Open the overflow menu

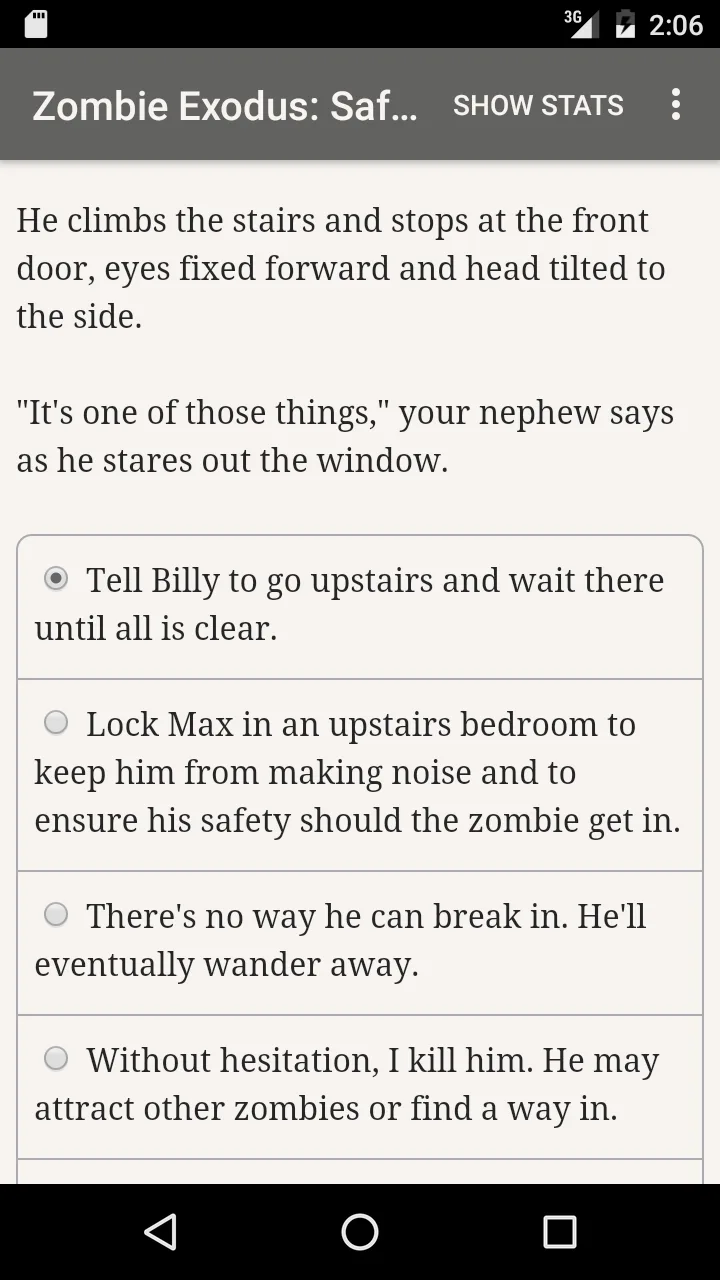coord(676,104)
